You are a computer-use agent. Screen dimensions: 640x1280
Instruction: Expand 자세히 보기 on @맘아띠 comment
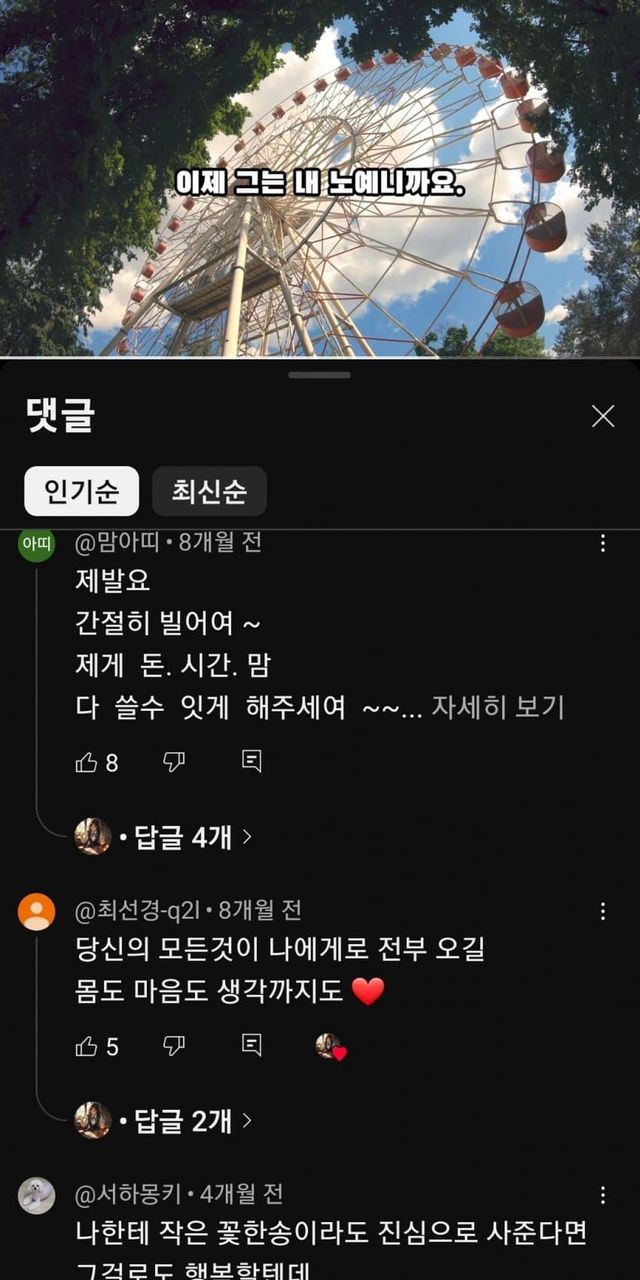click(x=498, y=708)
